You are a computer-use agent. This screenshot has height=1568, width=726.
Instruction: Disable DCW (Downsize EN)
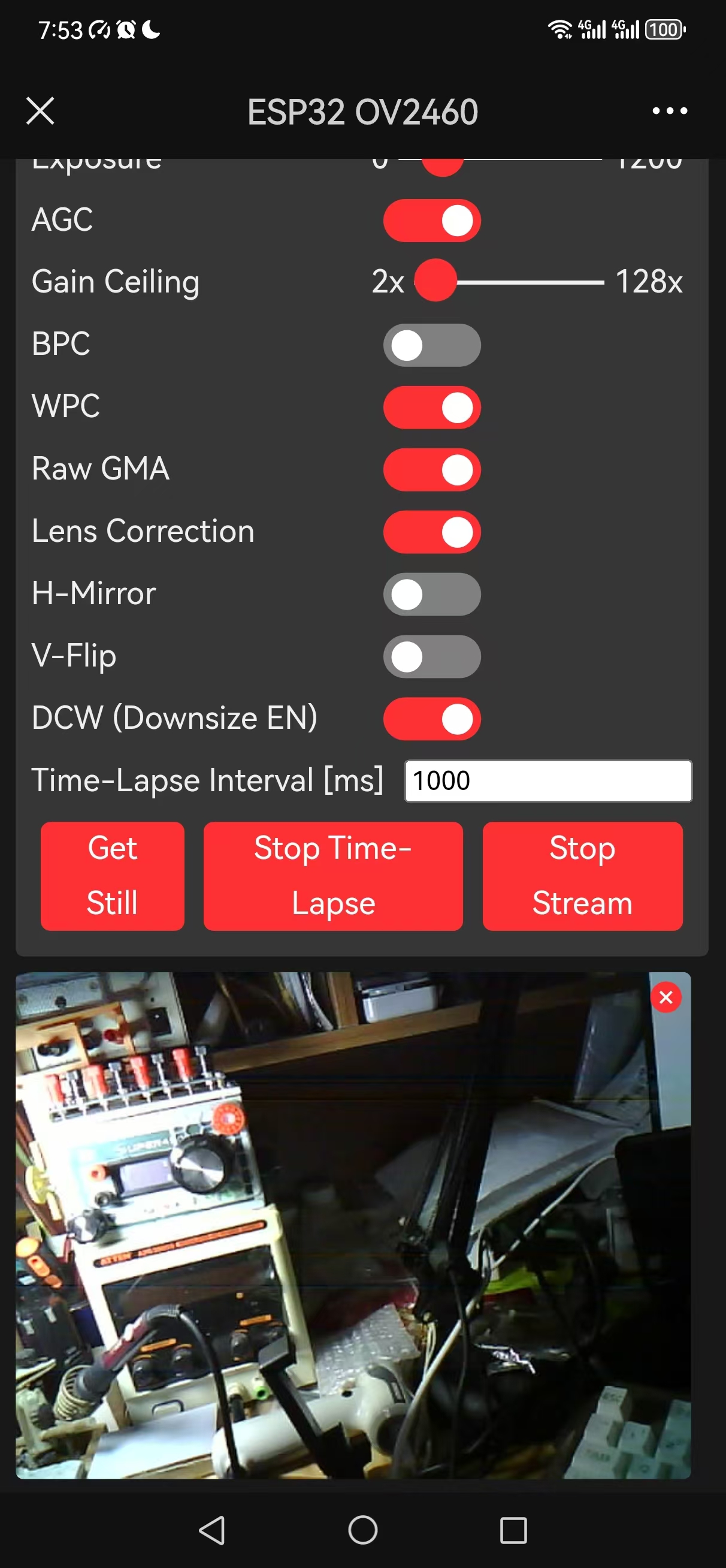[x=431, y=719]
